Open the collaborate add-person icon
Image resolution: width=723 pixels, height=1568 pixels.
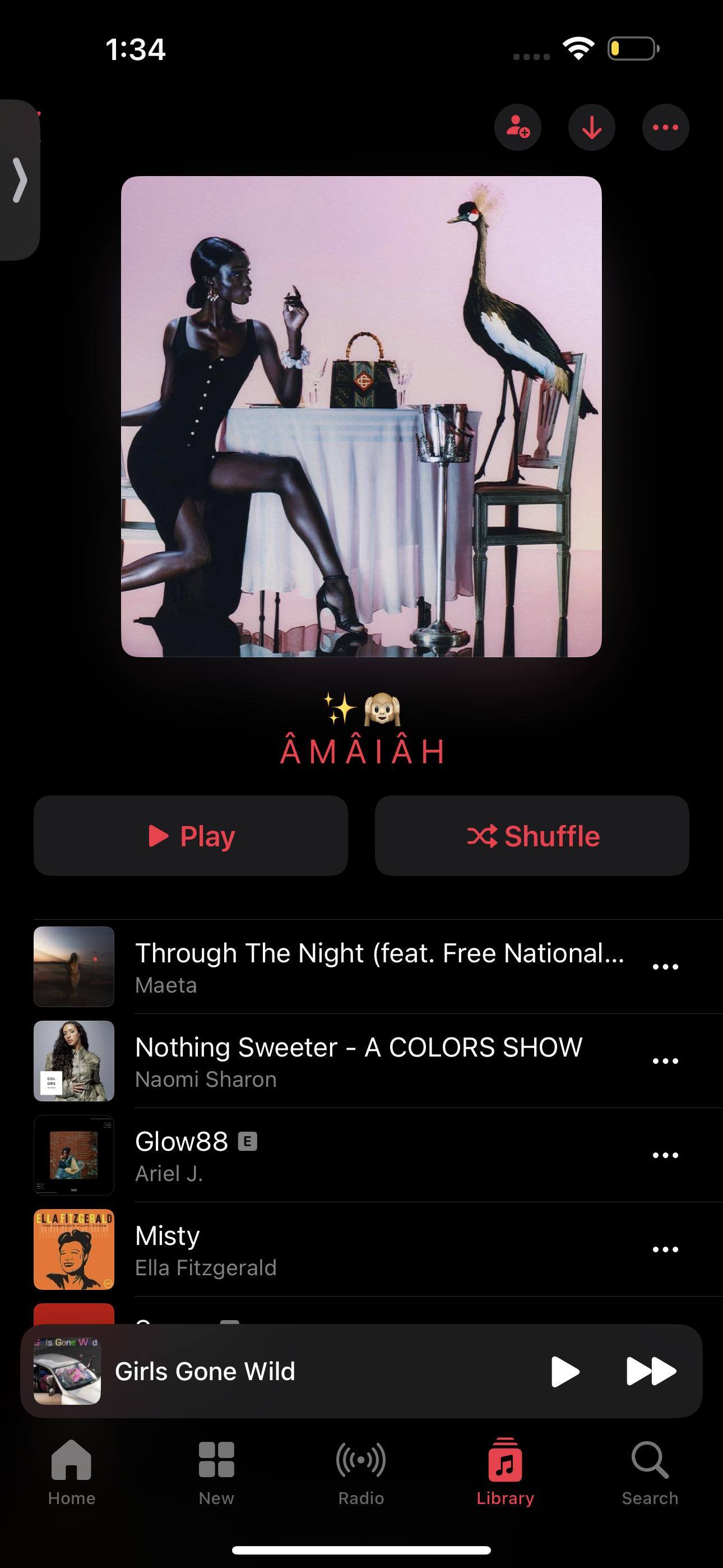(x=517, y=127)
